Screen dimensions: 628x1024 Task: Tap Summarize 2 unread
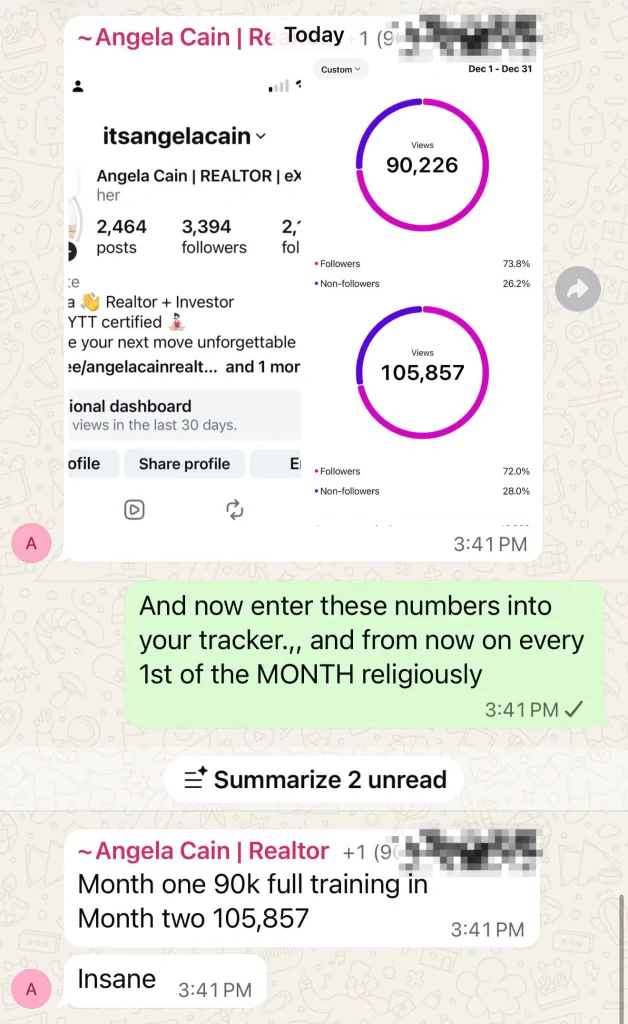314,779
